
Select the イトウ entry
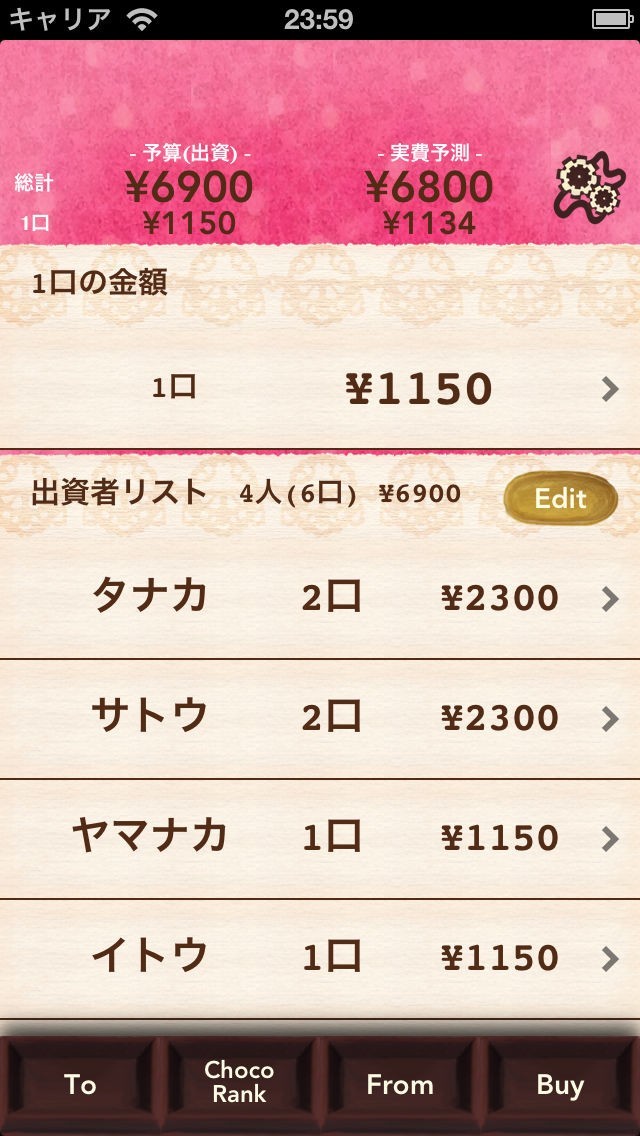coord(320,960)
